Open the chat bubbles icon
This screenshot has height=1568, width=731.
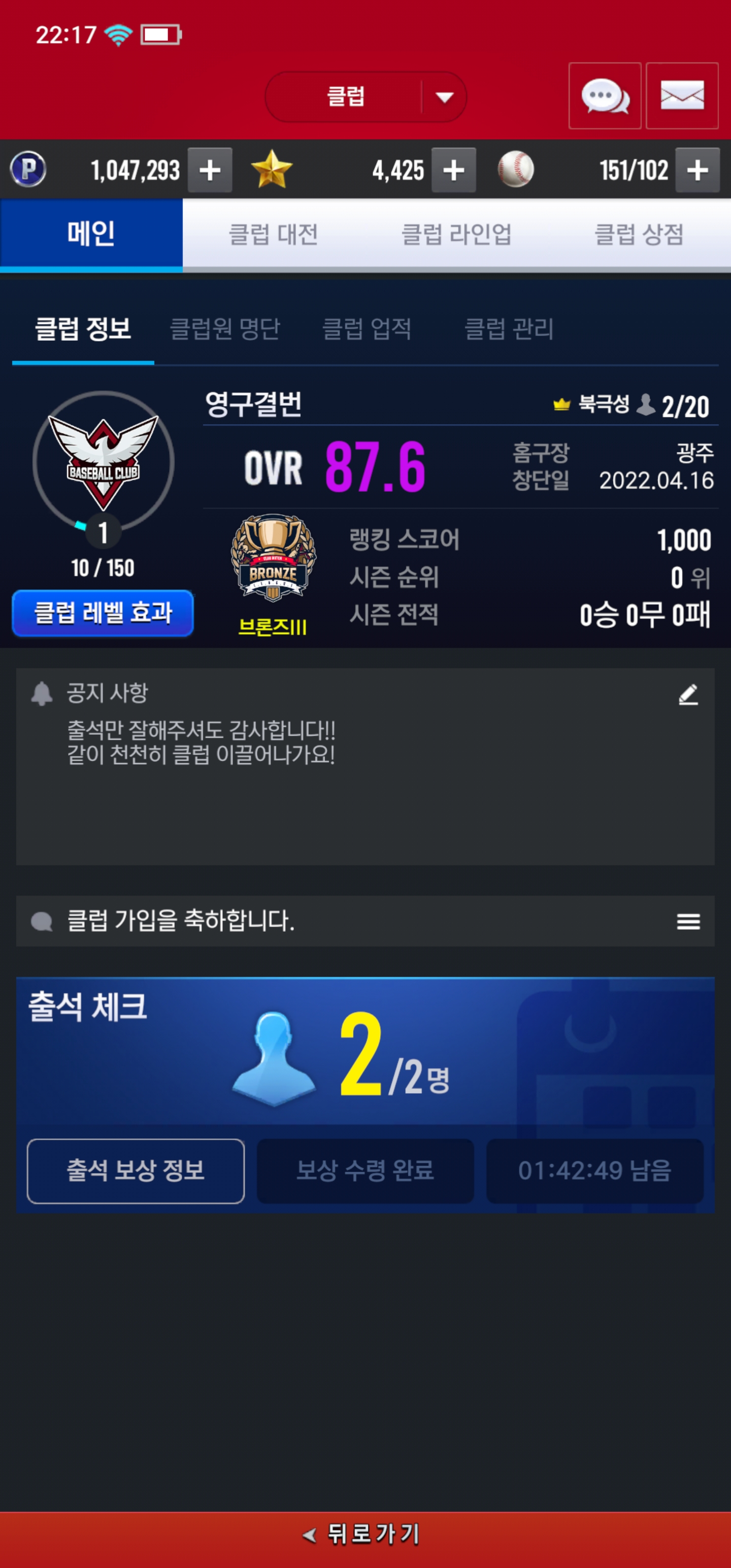click(x=605, y=96)
